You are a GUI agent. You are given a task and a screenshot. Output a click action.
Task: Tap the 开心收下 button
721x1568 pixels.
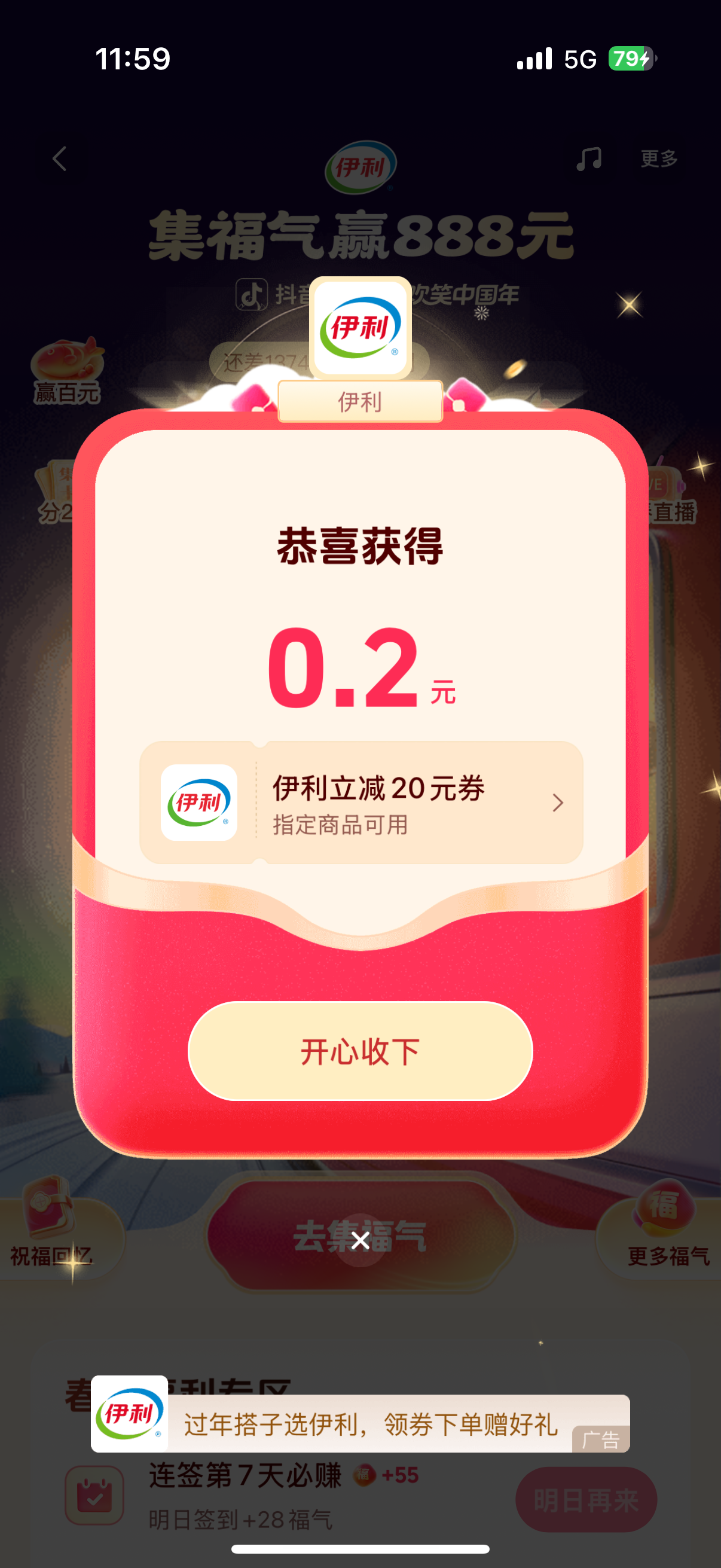pyautogui.click(x=360, y=1051)
